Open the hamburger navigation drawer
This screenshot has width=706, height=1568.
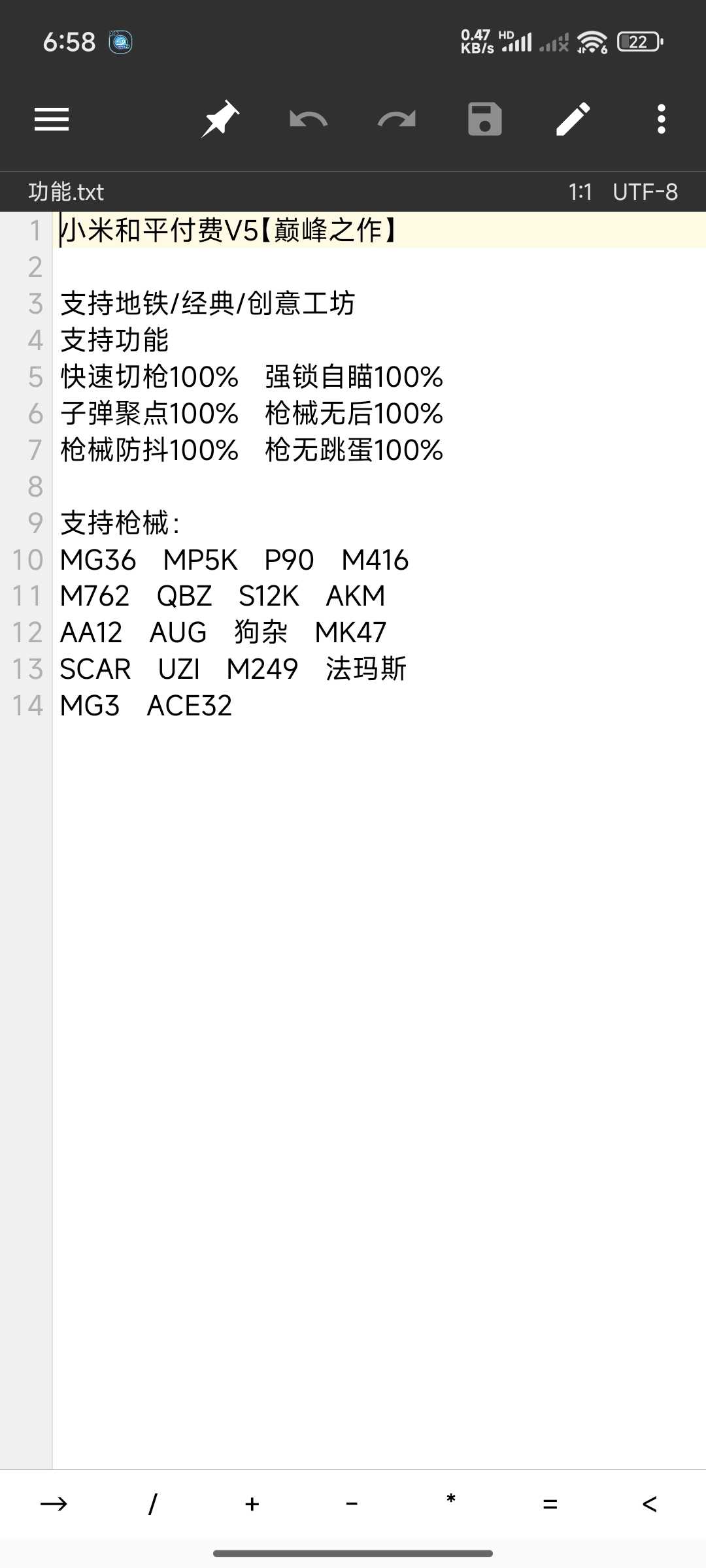point(52,120)
